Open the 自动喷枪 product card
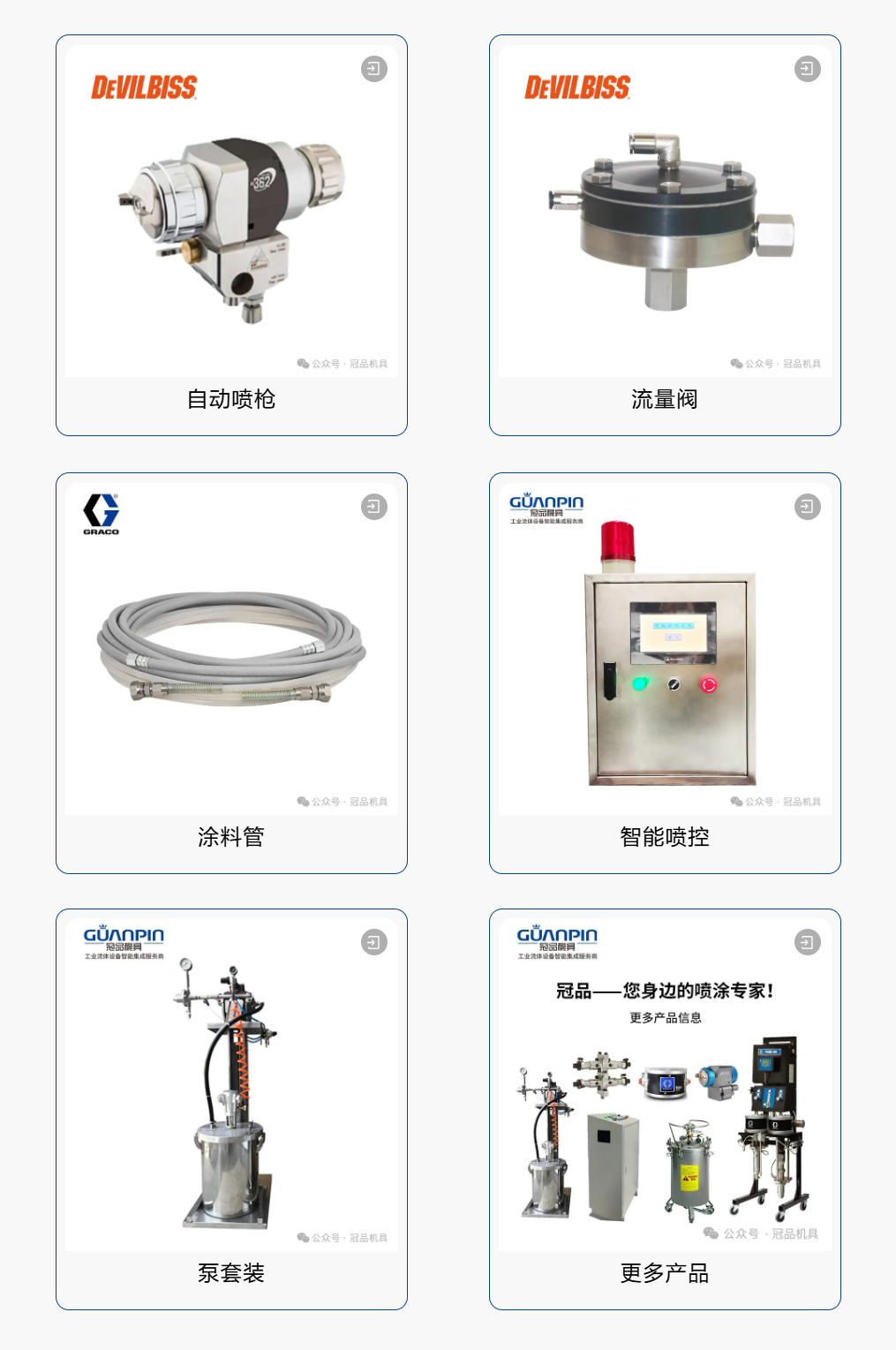Screen dimensions: 896x1350 [231, 235]
